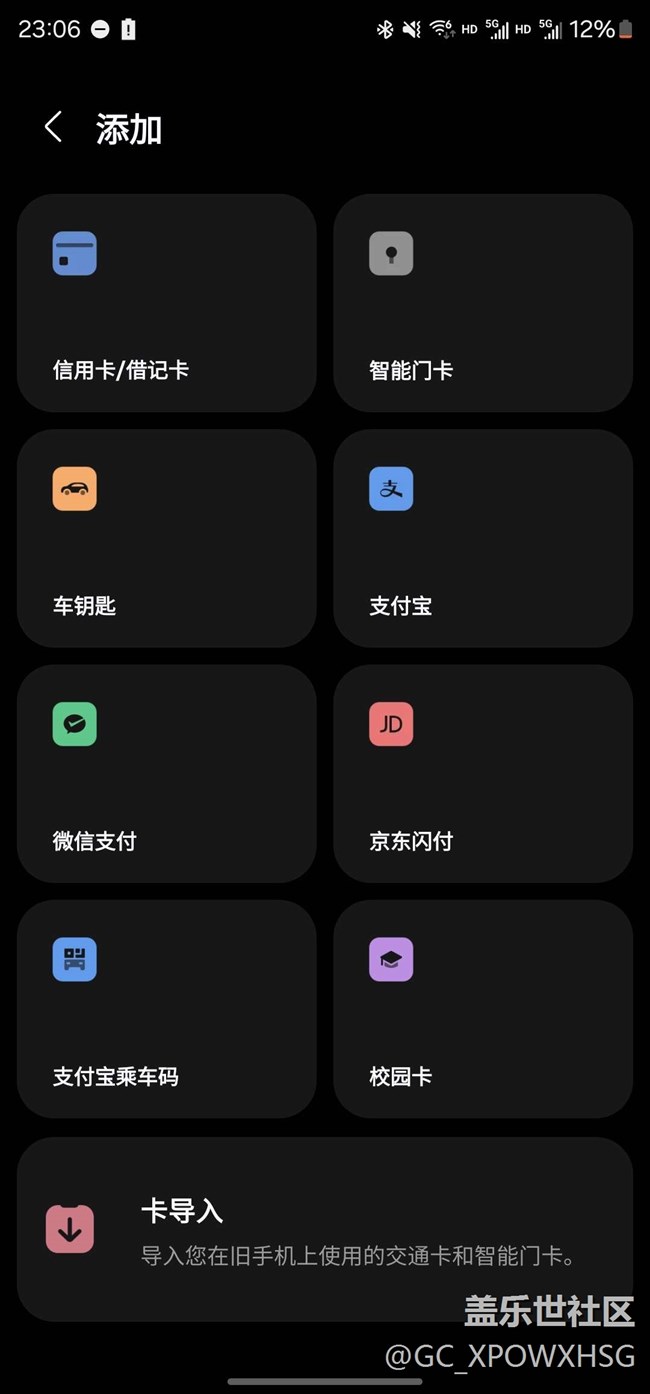The image size is (650, 1394).
Task: Select the 智能门卡 tile
Action: coord(483,303)
